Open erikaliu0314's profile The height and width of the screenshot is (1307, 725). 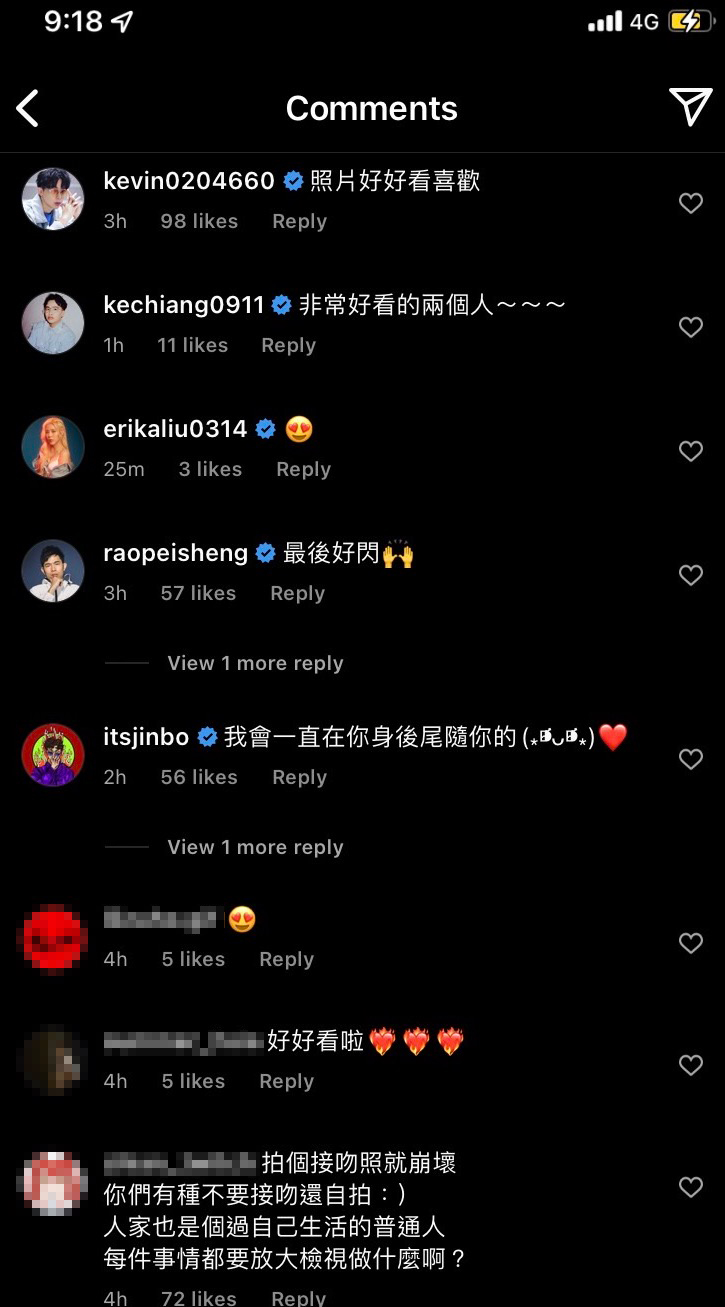point(175,429)
